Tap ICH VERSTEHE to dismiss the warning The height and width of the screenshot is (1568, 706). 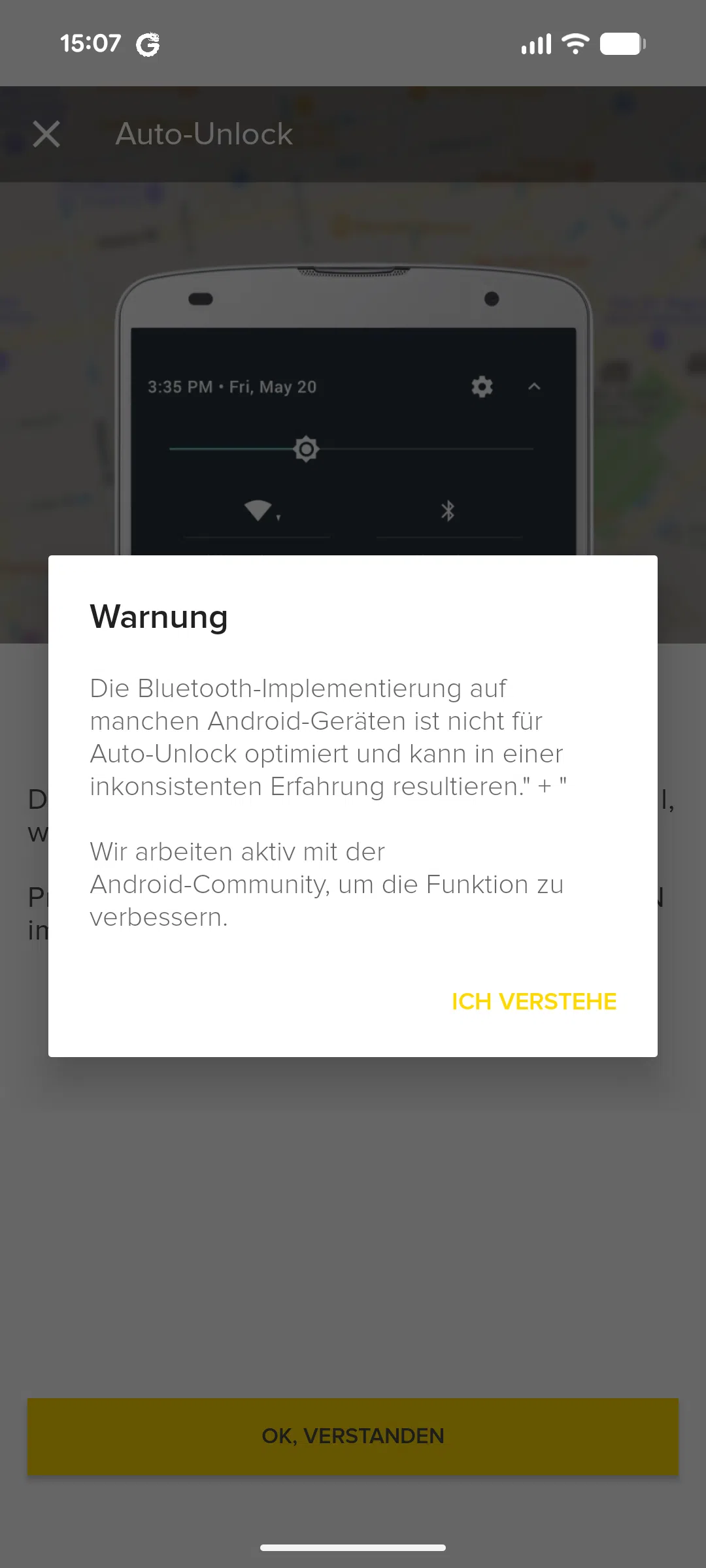tap(534, 1002)
